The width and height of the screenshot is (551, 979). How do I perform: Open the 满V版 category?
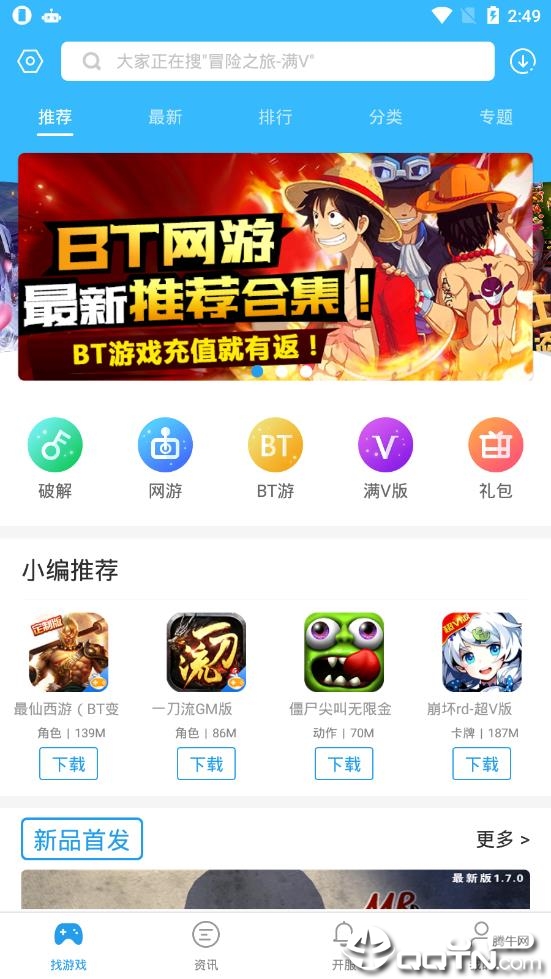tap(386, 458)
